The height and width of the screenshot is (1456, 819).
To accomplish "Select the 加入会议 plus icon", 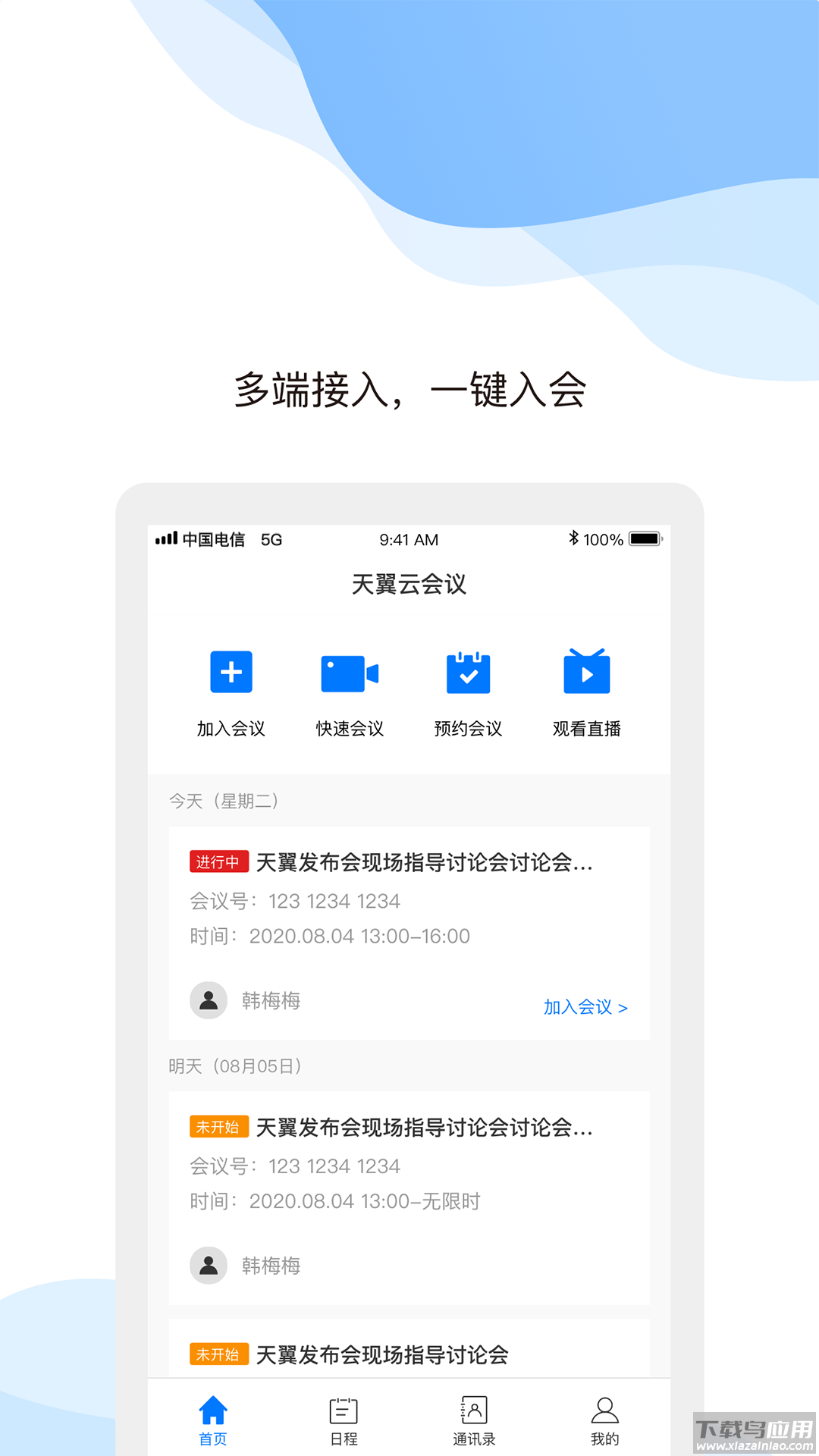I will coord(231,672).
